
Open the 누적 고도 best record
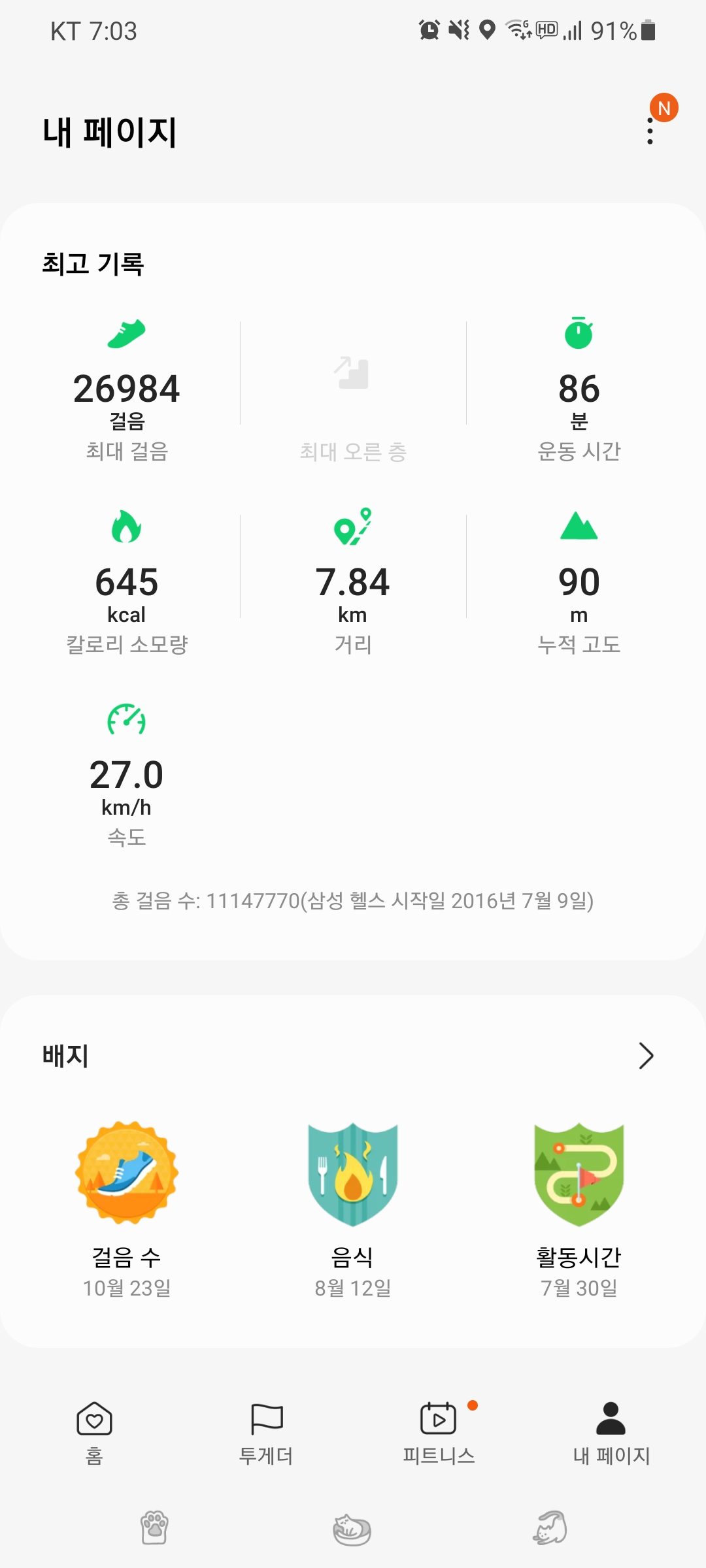coord(579,583)
